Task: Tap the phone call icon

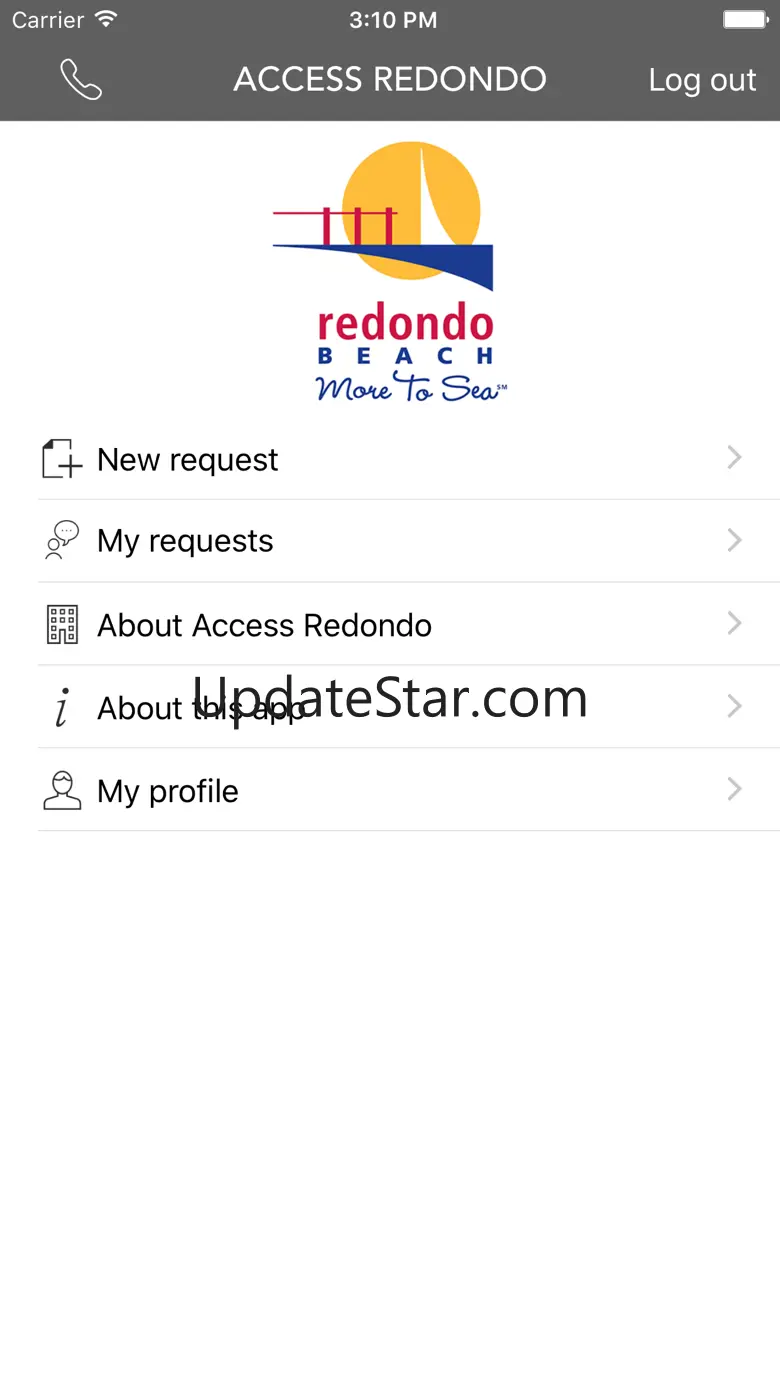Action: 81,80
